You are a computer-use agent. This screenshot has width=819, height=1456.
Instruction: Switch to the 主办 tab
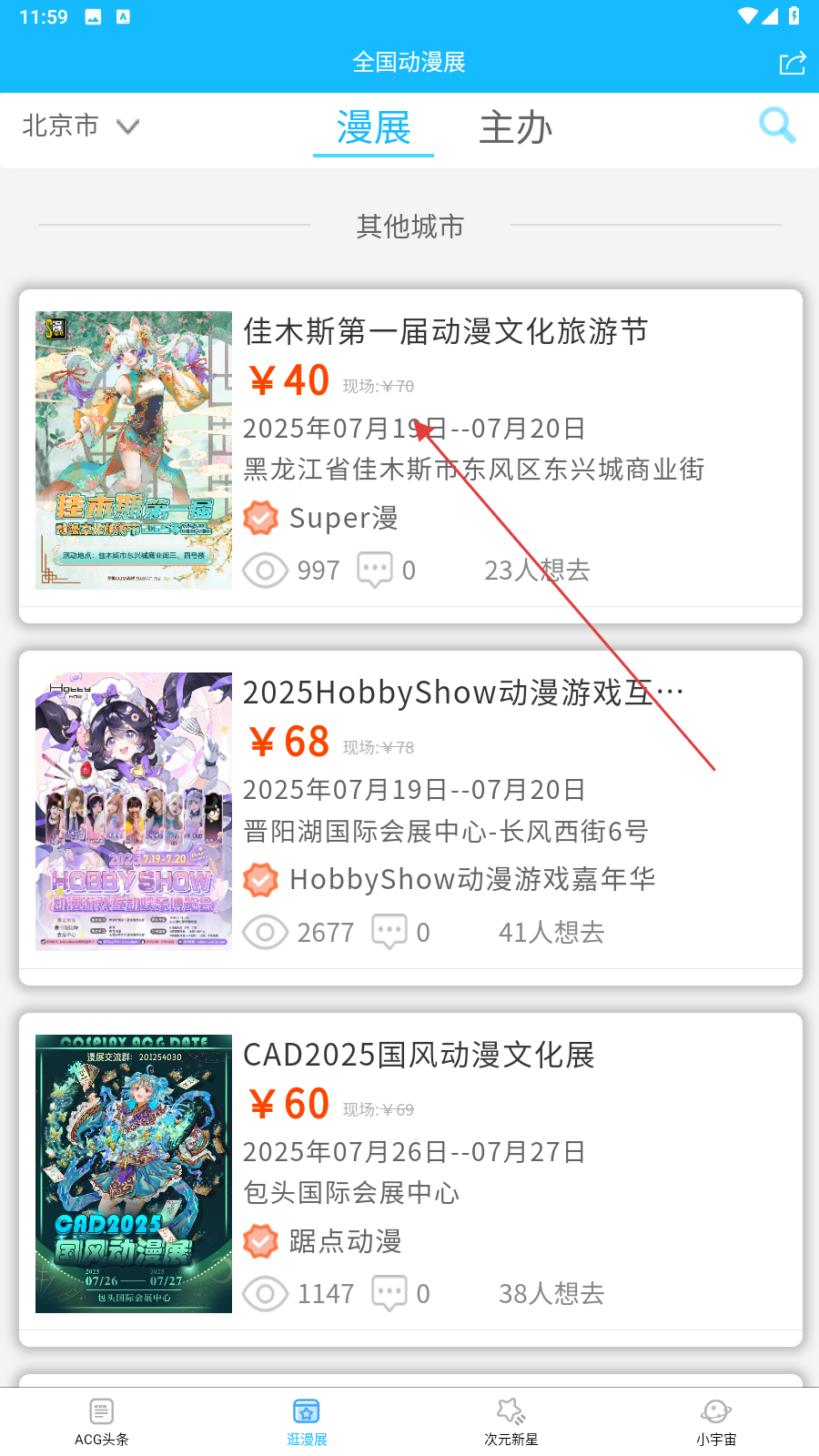tap(516, 127)
